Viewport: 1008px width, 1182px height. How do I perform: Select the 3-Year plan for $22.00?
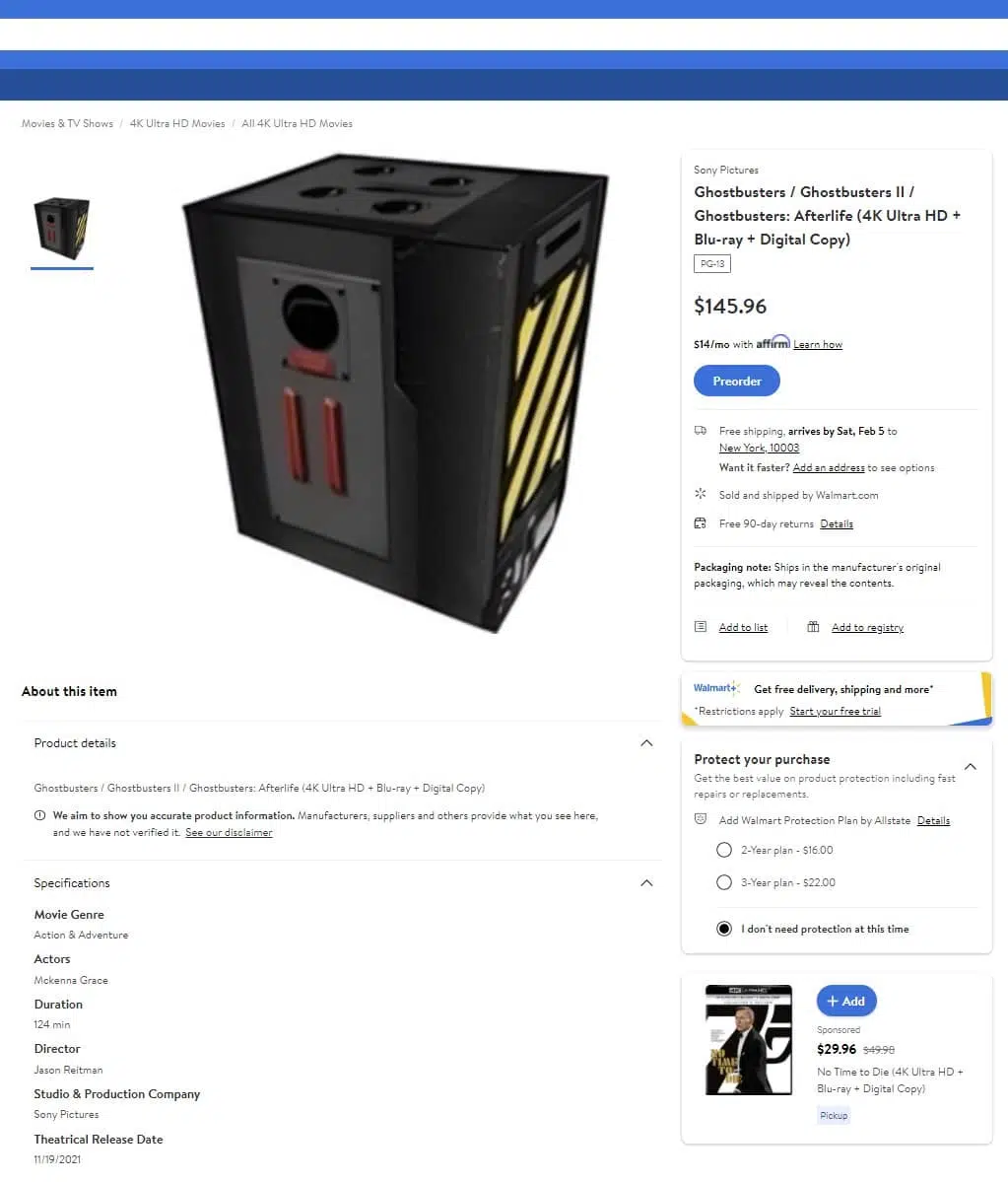[724, 882]
